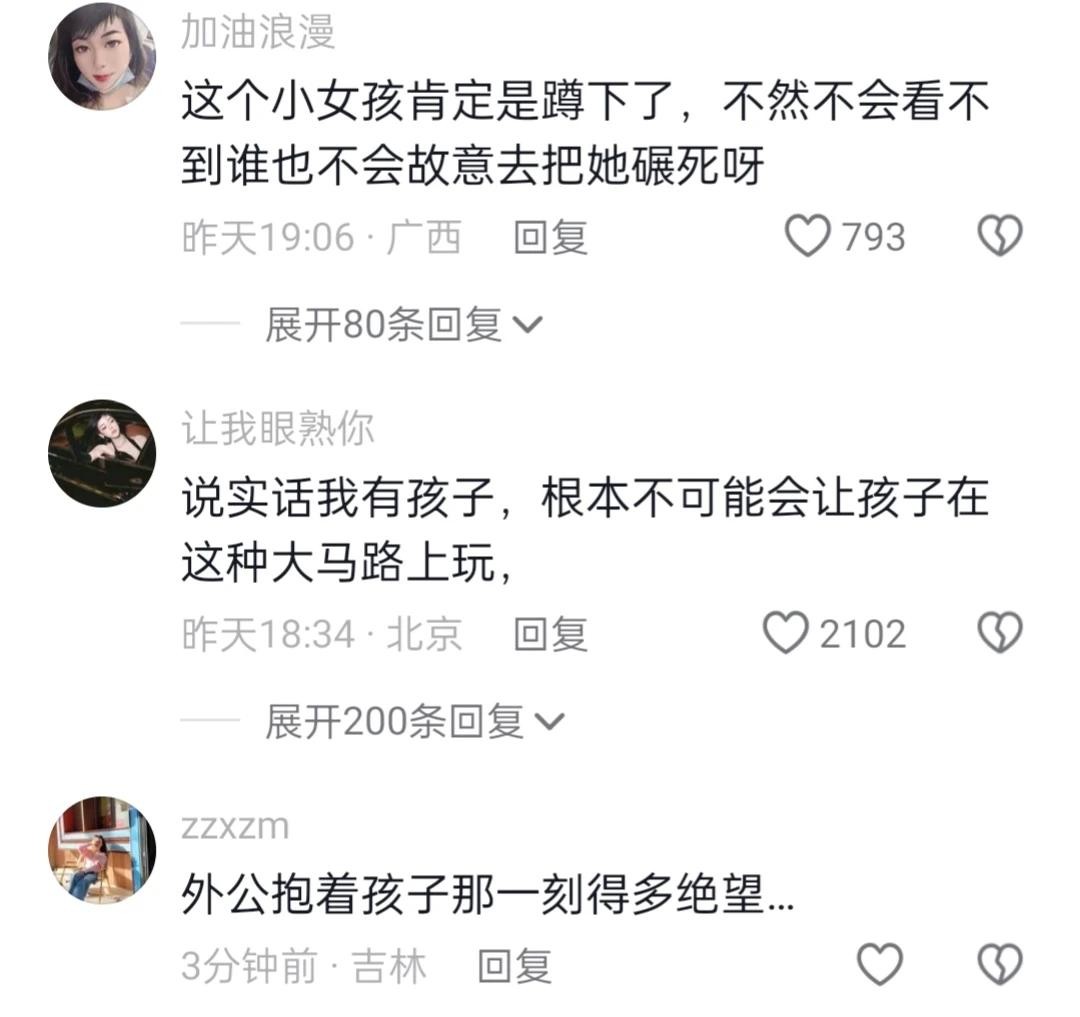Reply to zzxzm's comment
The image size is (1080, 1017).
coord(515,966)
